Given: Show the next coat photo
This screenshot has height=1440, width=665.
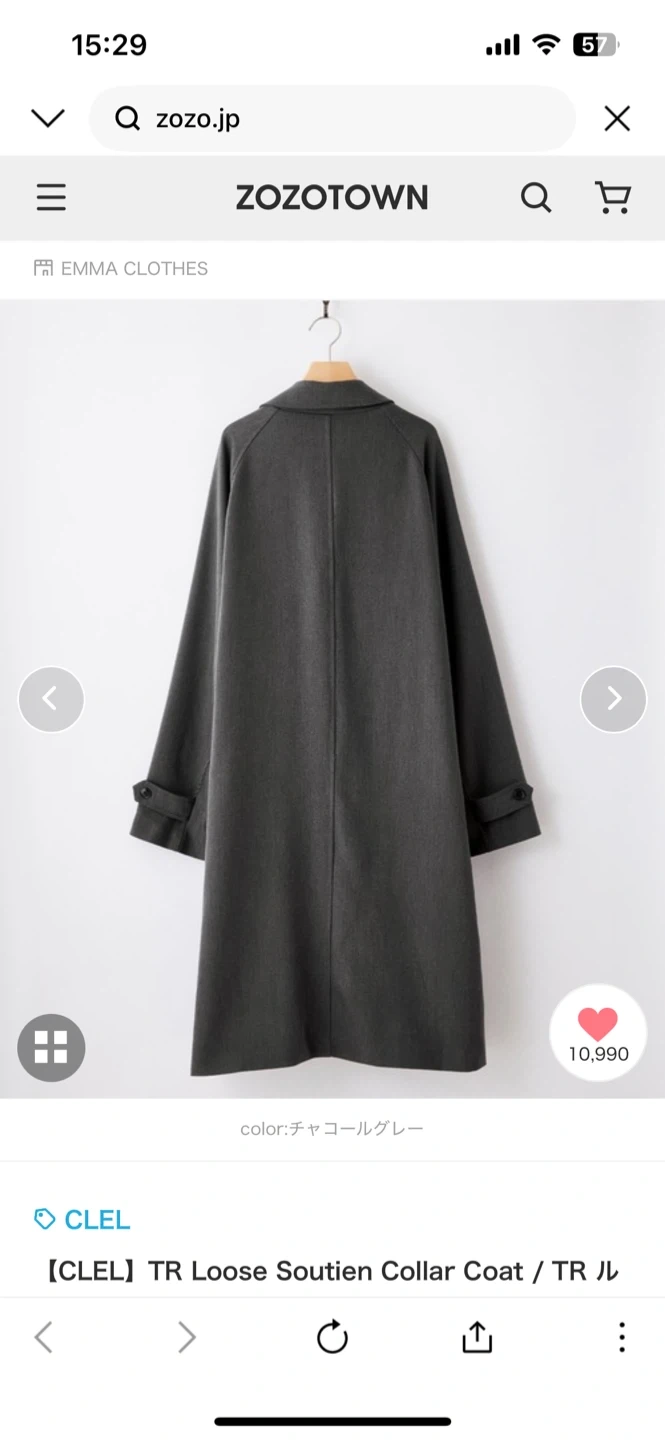Looking at the screenshot, I should 613,699.
